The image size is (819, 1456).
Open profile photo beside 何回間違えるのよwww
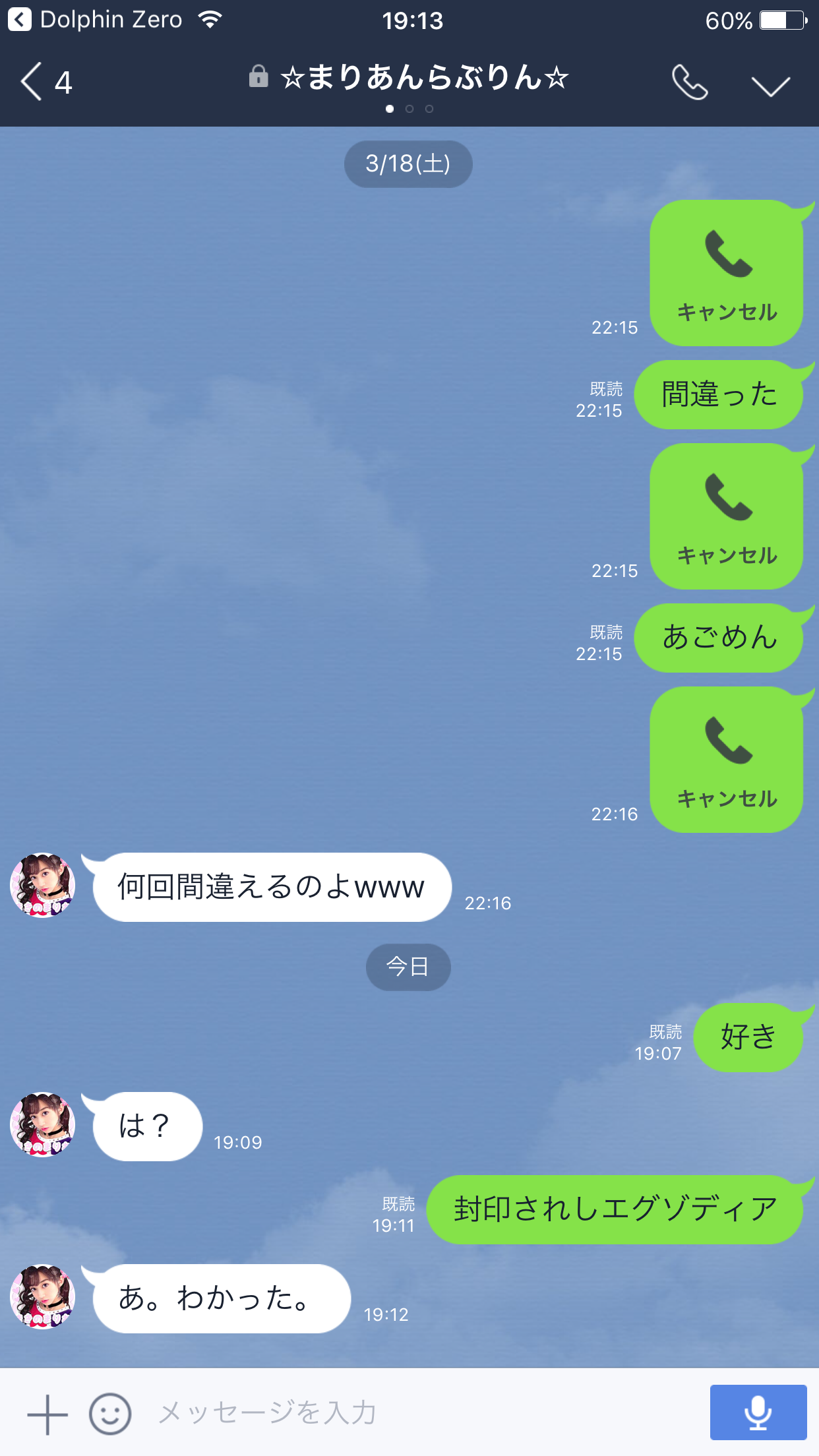coord(43,886)
